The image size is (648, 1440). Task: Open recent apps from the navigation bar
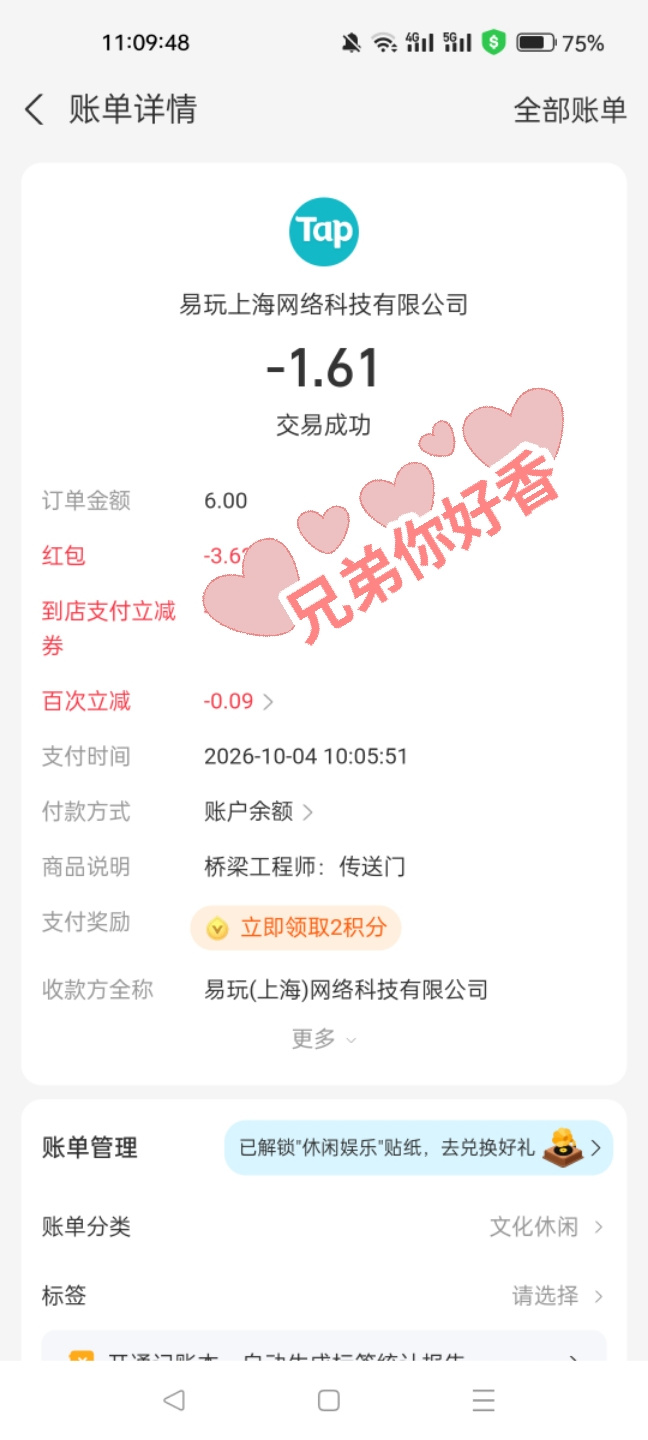484,1400
